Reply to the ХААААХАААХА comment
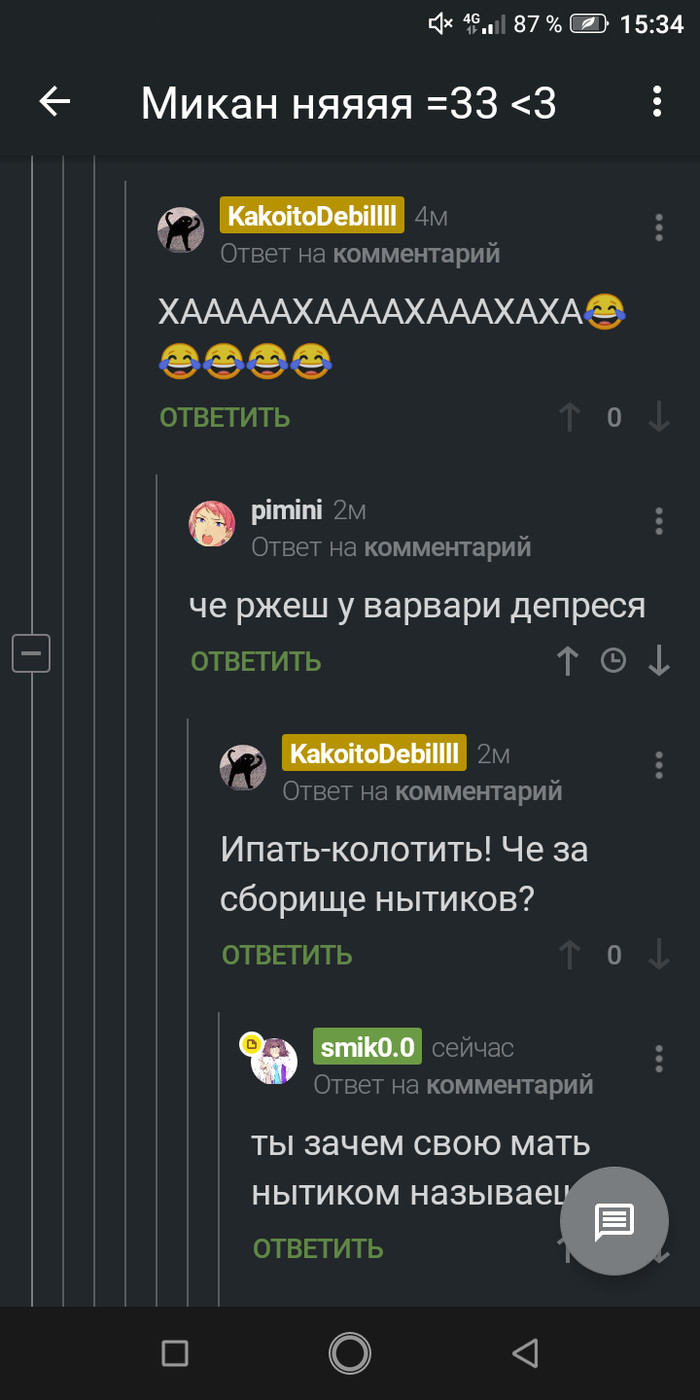This screenshot has width=700, height=1400. point(225,417)
